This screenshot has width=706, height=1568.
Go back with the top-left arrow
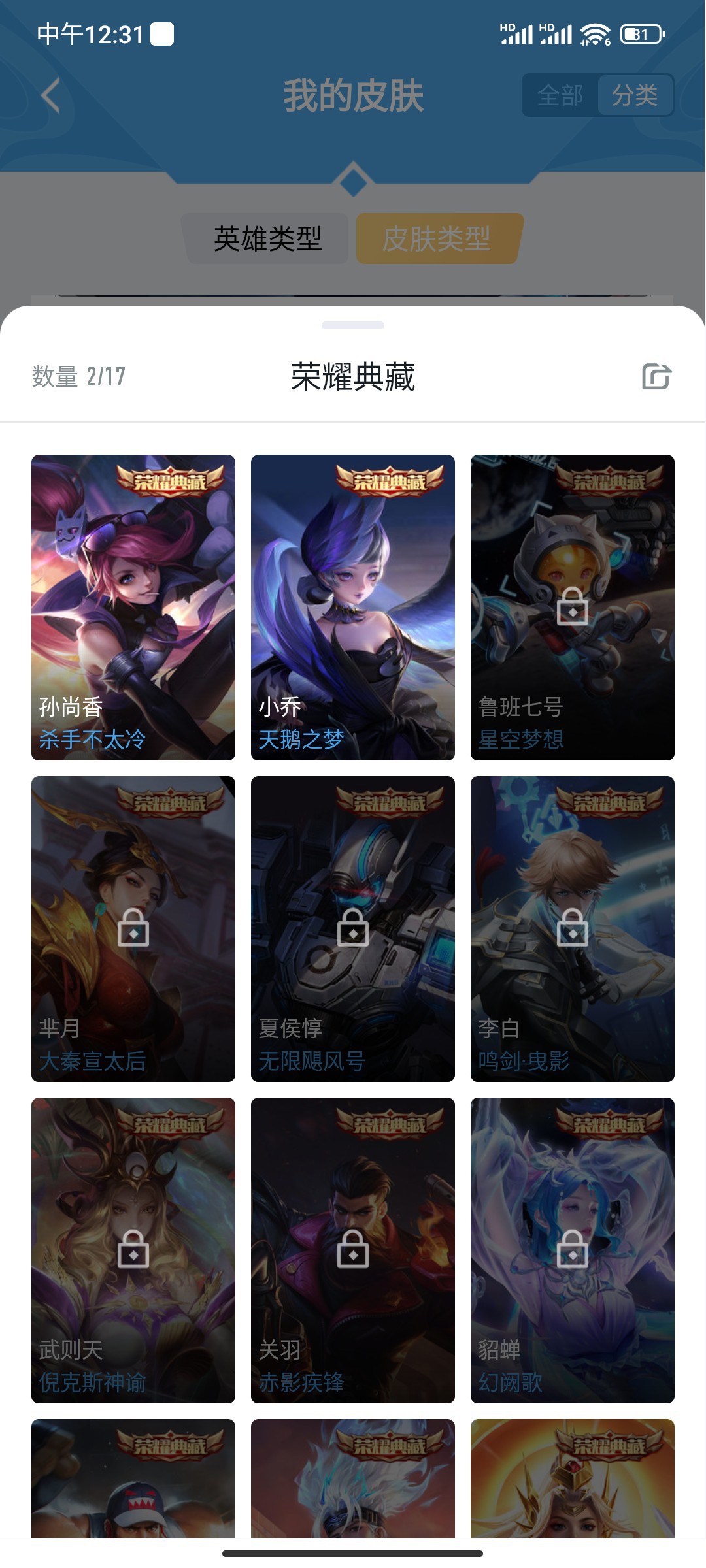(50, 96)
